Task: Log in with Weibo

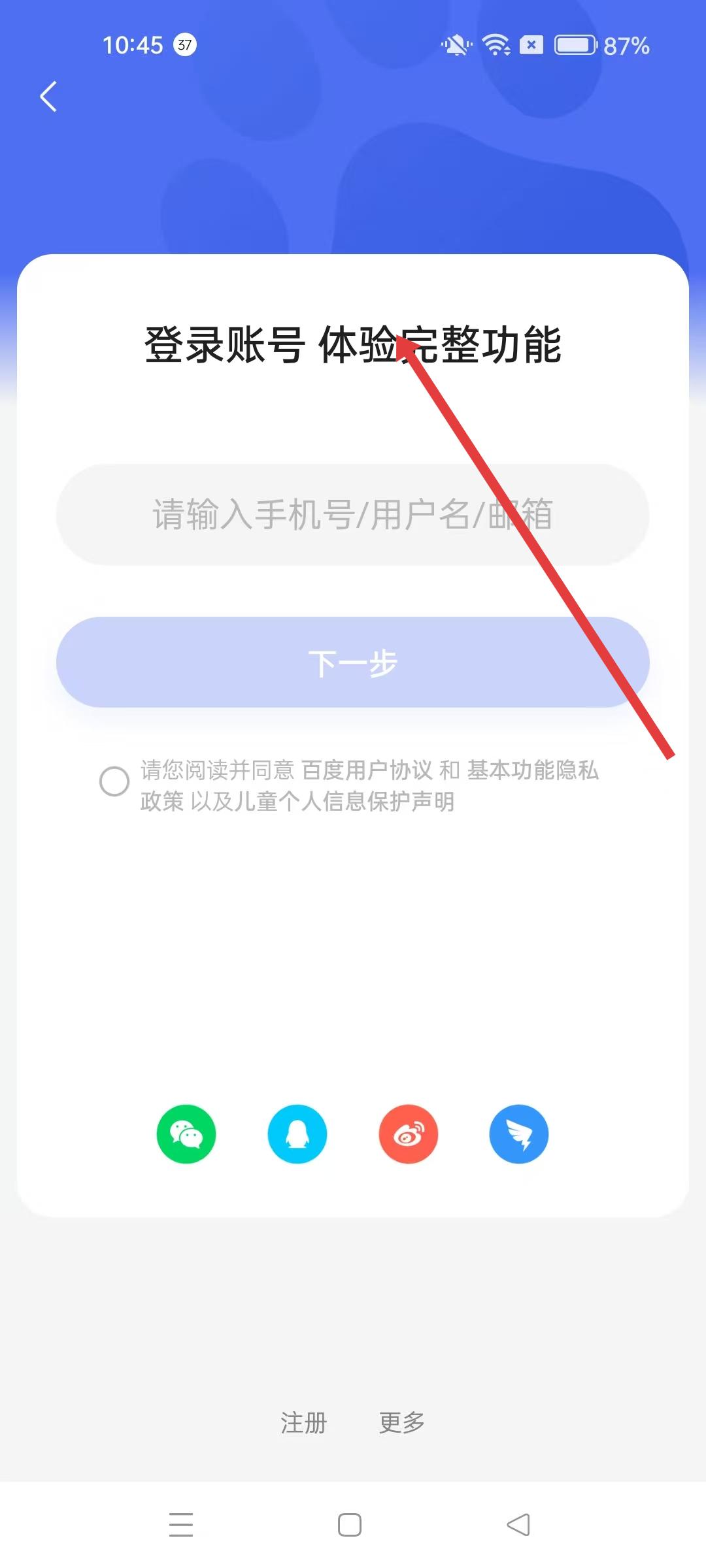Action: click(409, 1134)
